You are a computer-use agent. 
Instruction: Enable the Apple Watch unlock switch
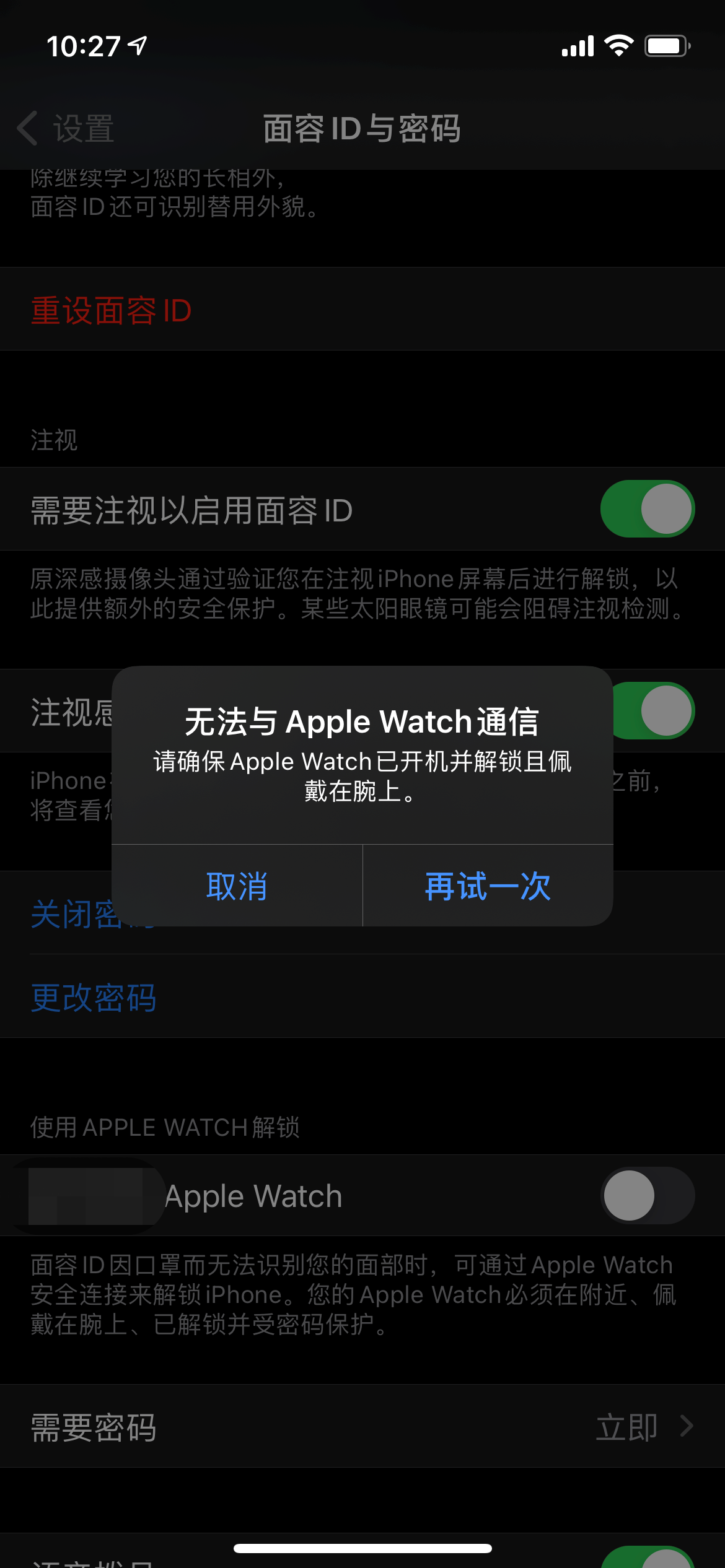[647, 1196]
